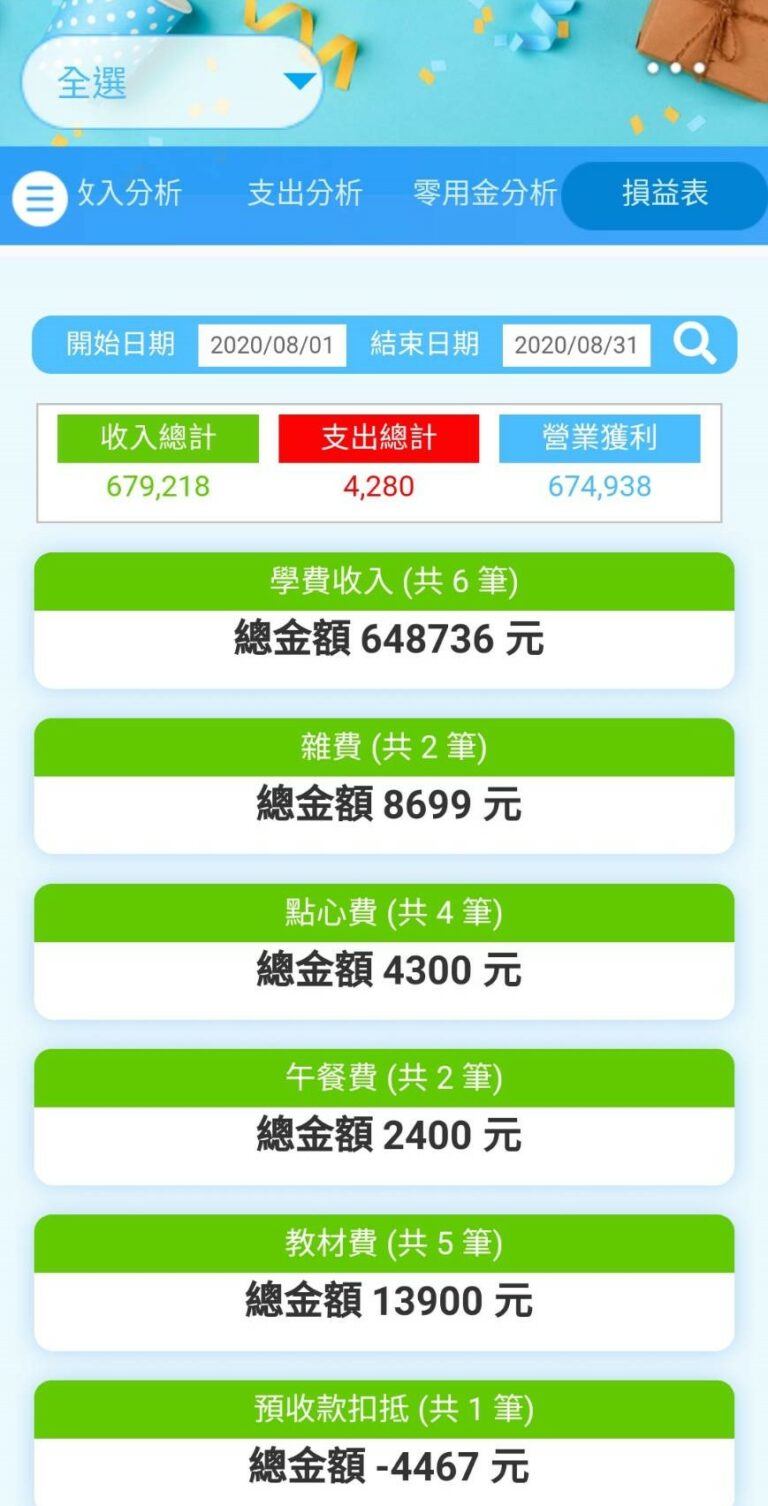
Task: Tap the 教材費 category card
Action: [384, 1272]
